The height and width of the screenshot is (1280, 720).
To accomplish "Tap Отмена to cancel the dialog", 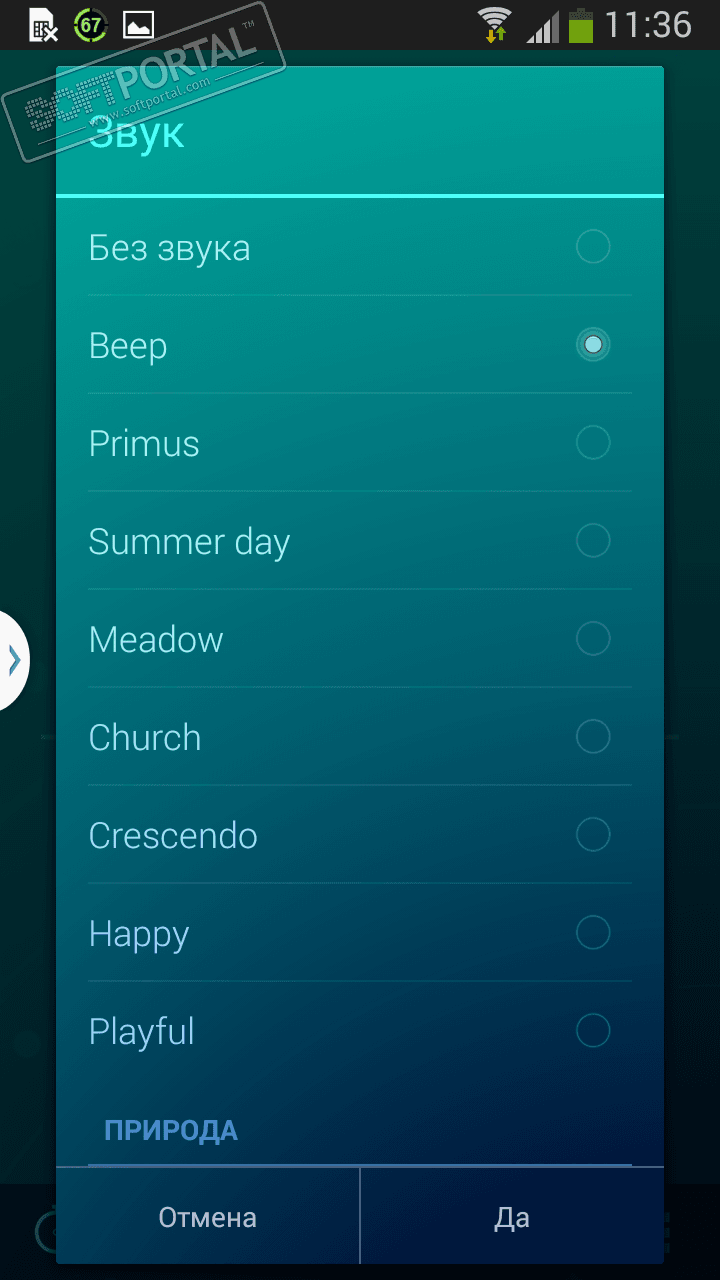I will pos(208,1217).
